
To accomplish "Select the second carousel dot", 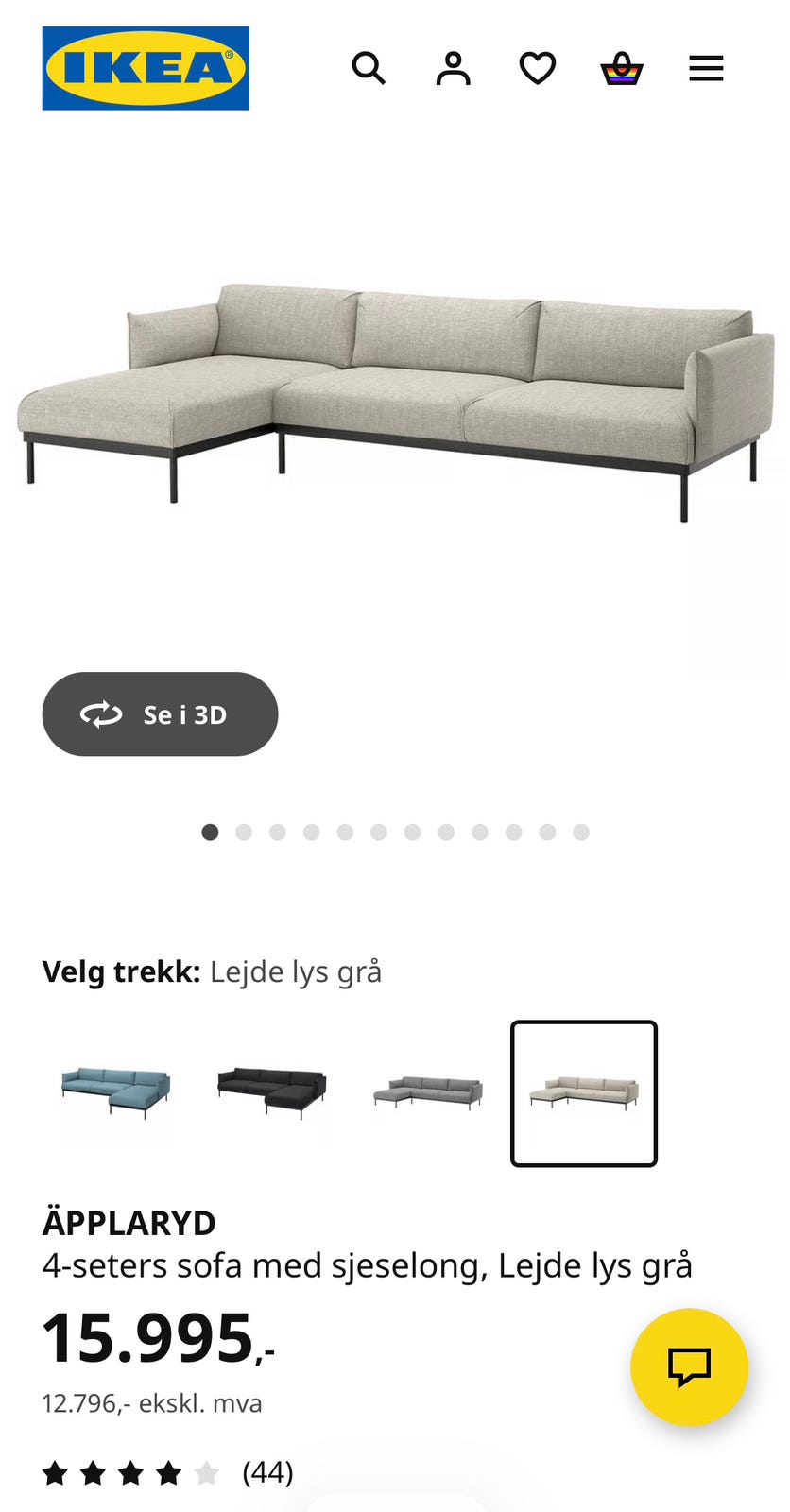I will tap(245, 833).
